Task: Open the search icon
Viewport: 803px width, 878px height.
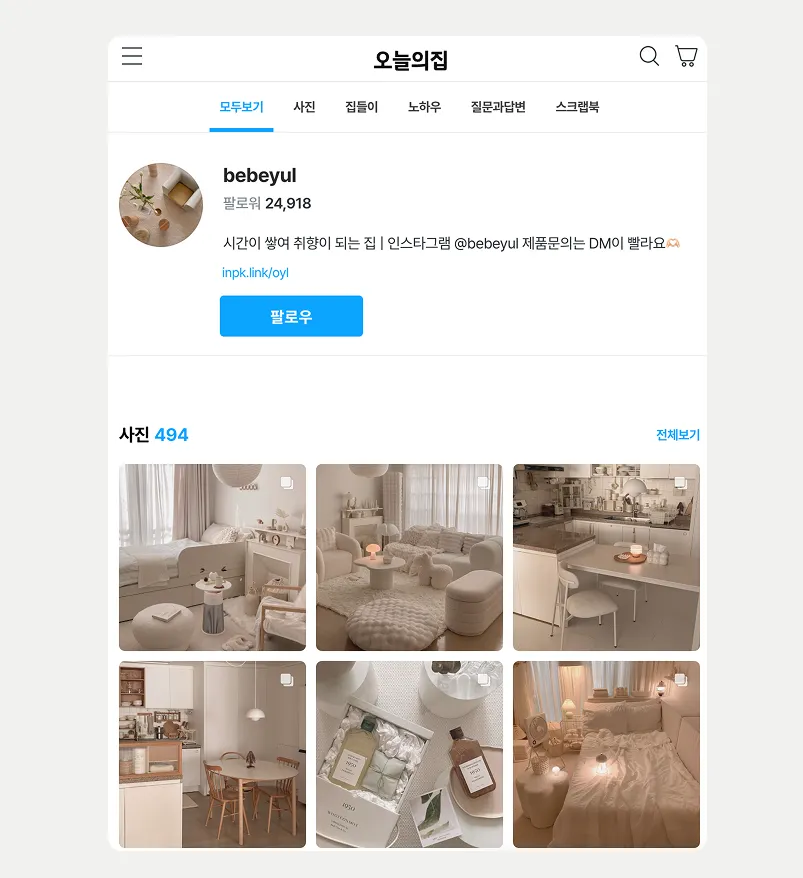Action: [x=649, y=56]
